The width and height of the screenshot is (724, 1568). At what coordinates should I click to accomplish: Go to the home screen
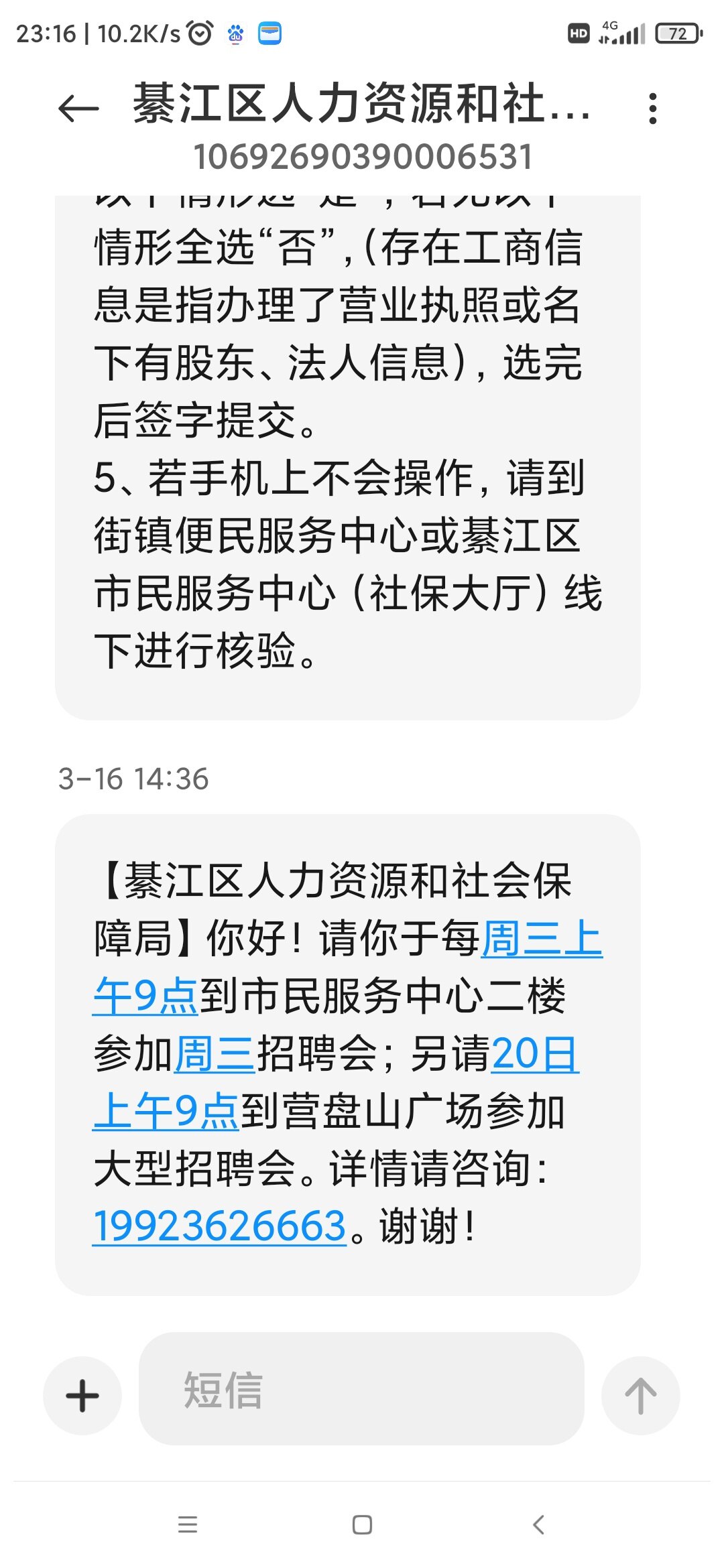tap(362, 1524)
